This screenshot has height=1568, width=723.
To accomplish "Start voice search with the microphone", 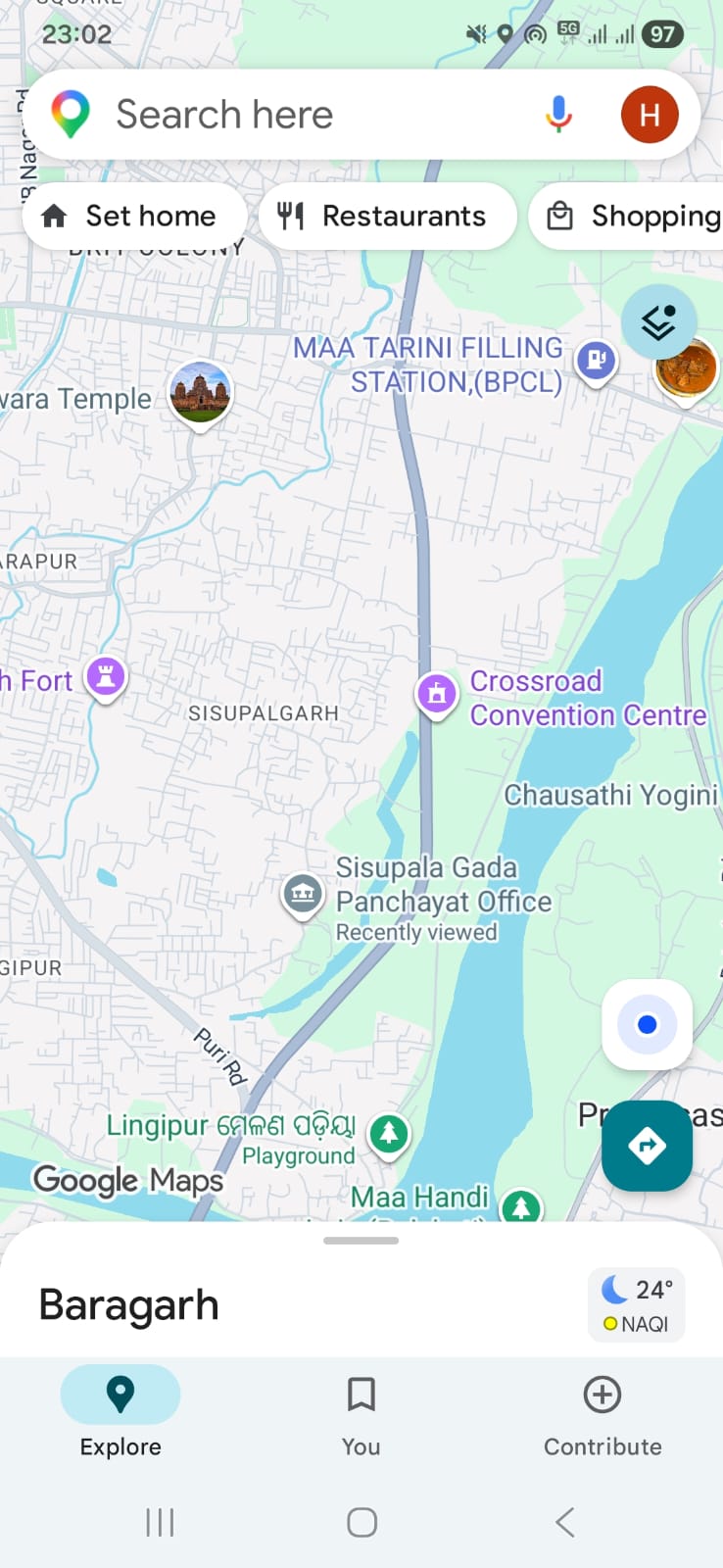I will 558,115.
